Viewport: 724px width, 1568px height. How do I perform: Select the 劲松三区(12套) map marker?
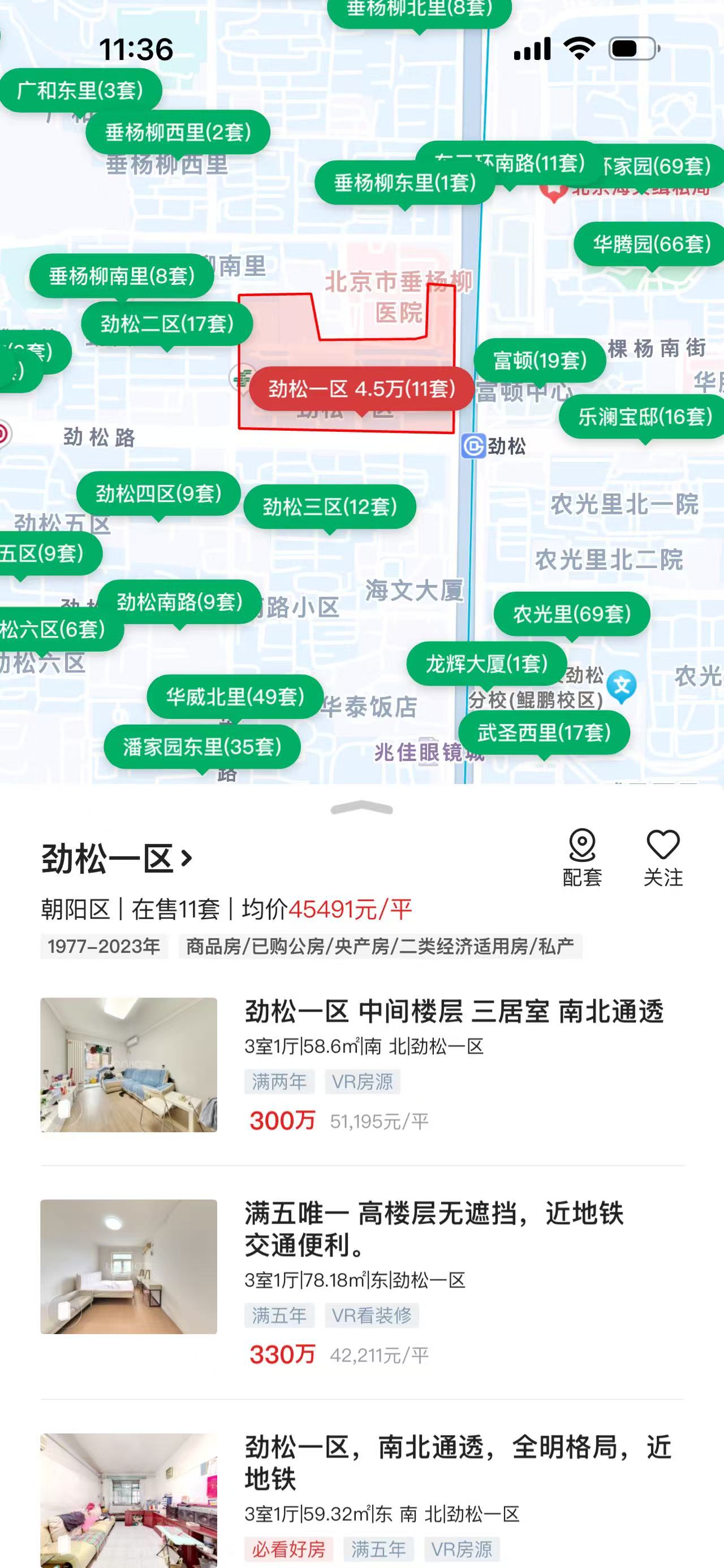point(329,506)
